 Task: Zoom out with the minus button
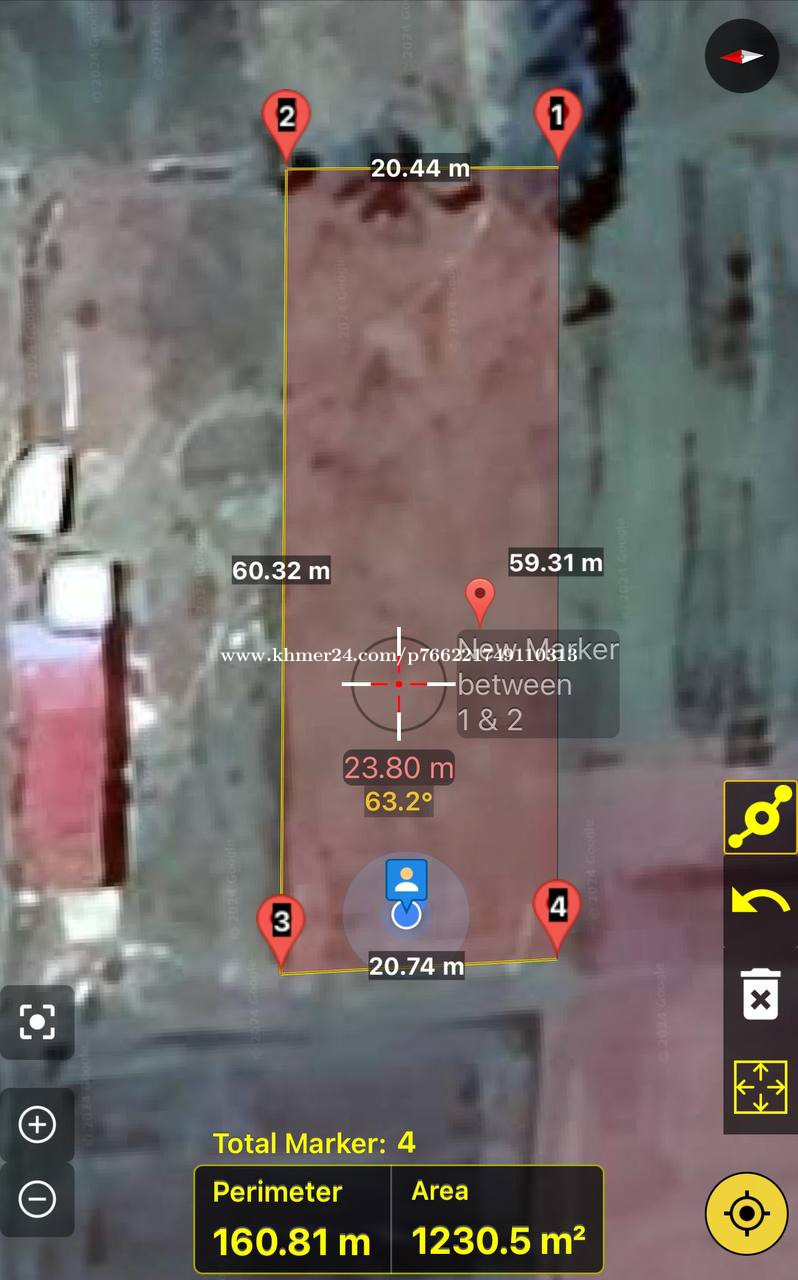pos(37,1199)
